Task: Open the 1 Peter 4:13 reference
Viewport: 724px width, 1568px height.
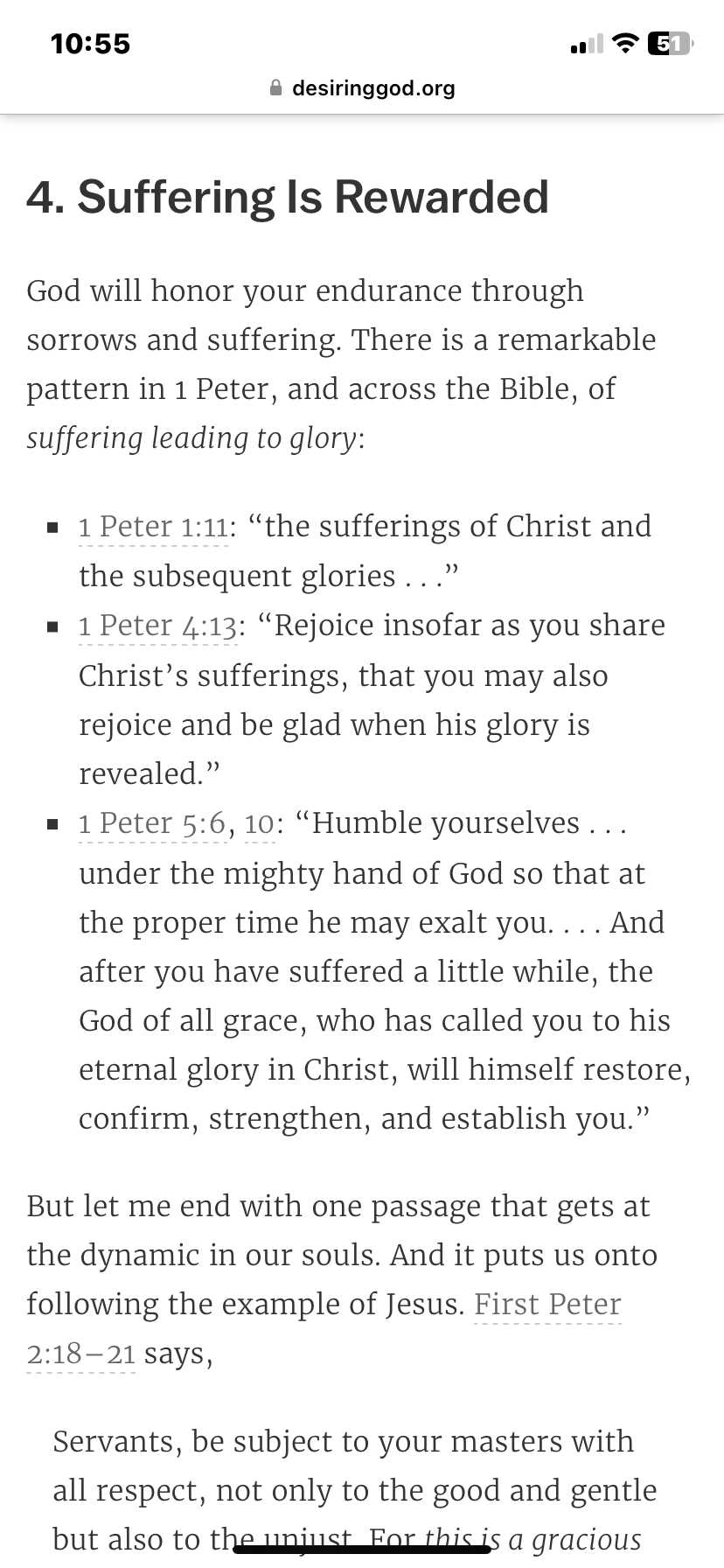Action: (157, 626)
